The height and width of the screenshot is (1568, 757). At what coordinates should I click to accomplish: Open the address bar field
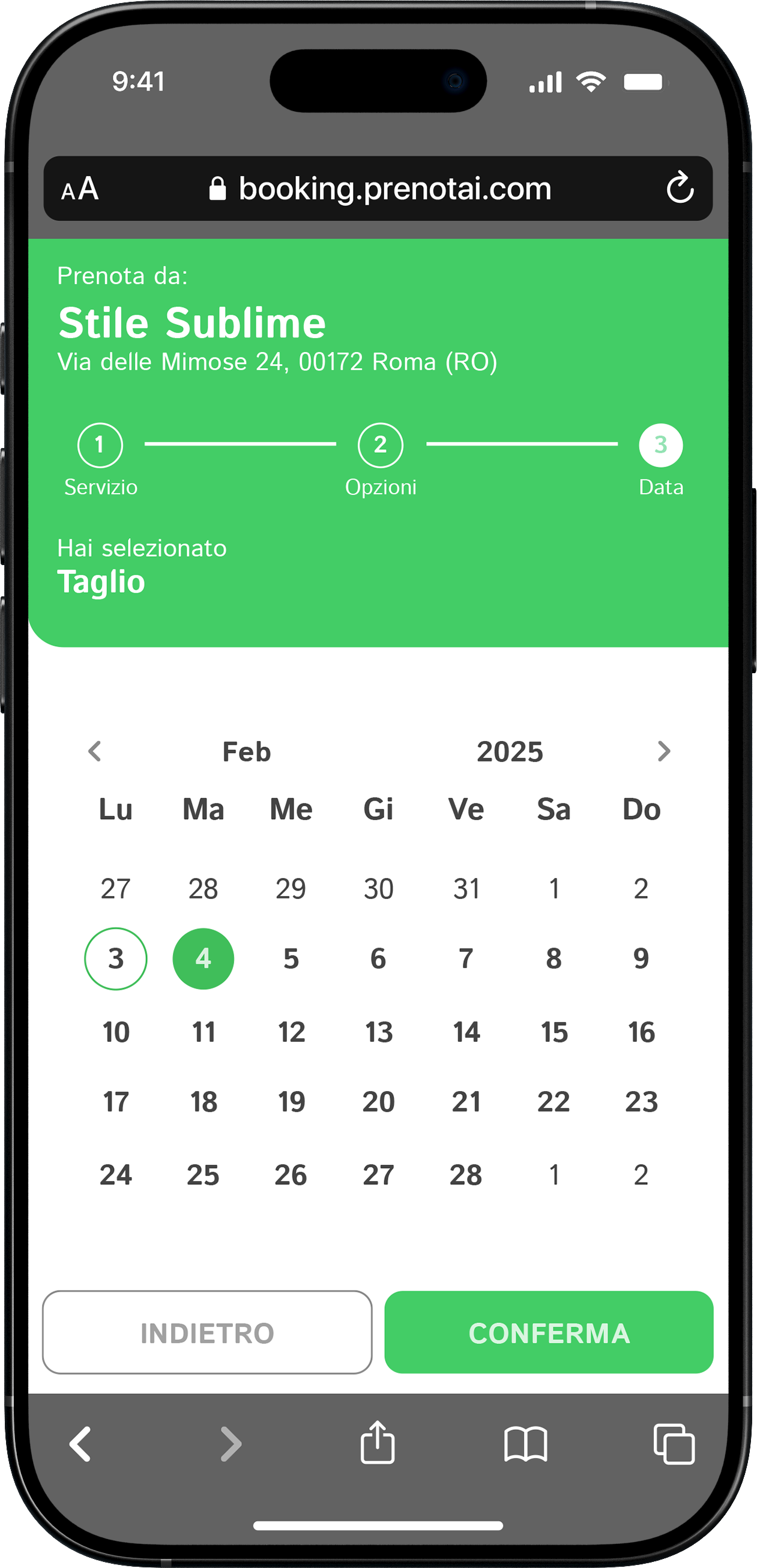pyautogui.click(x=394, y=188)
